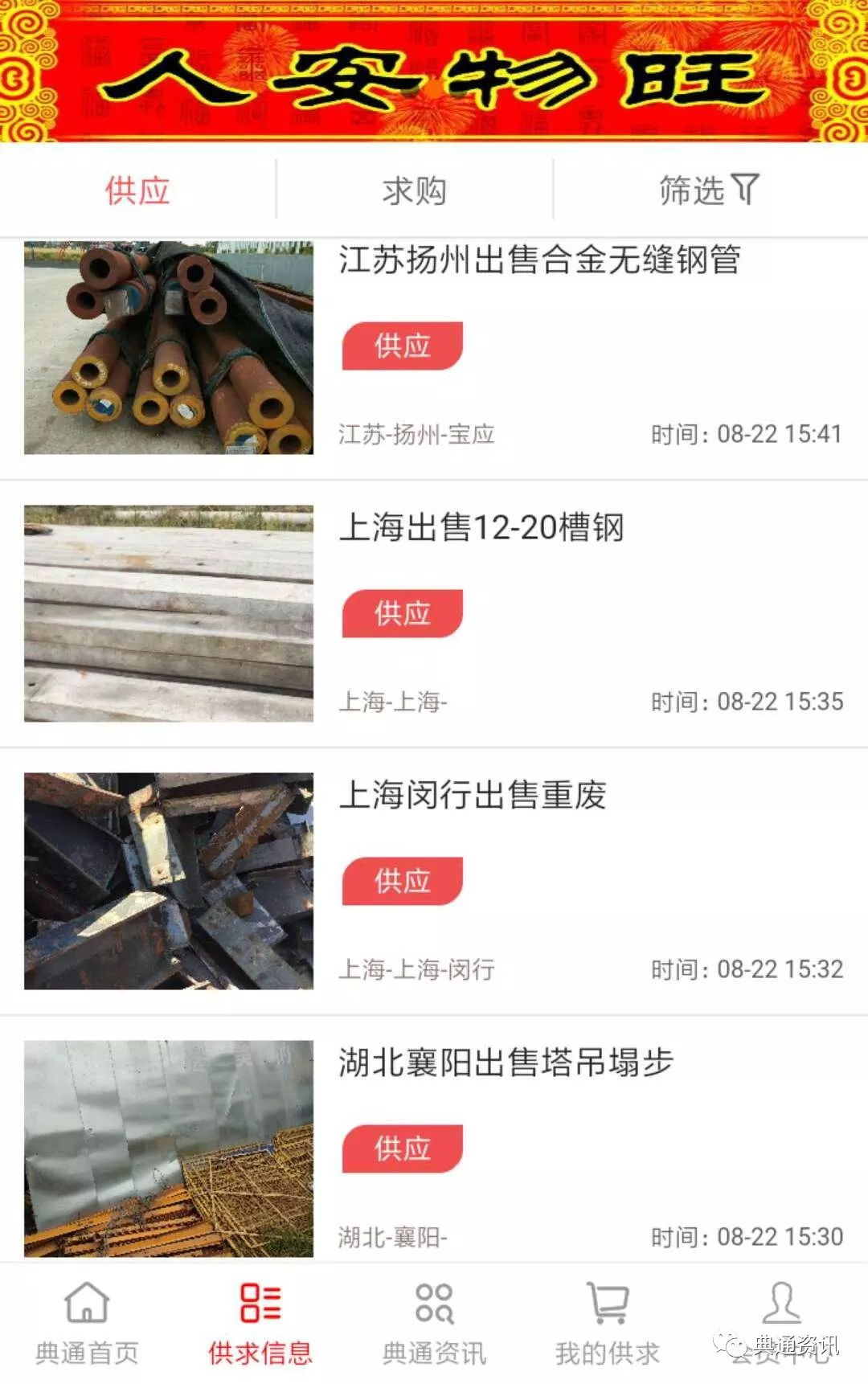This screenshot has width=868, height=1384.
Task: Open the member center profile tab
Action: tap(781, 1318)
